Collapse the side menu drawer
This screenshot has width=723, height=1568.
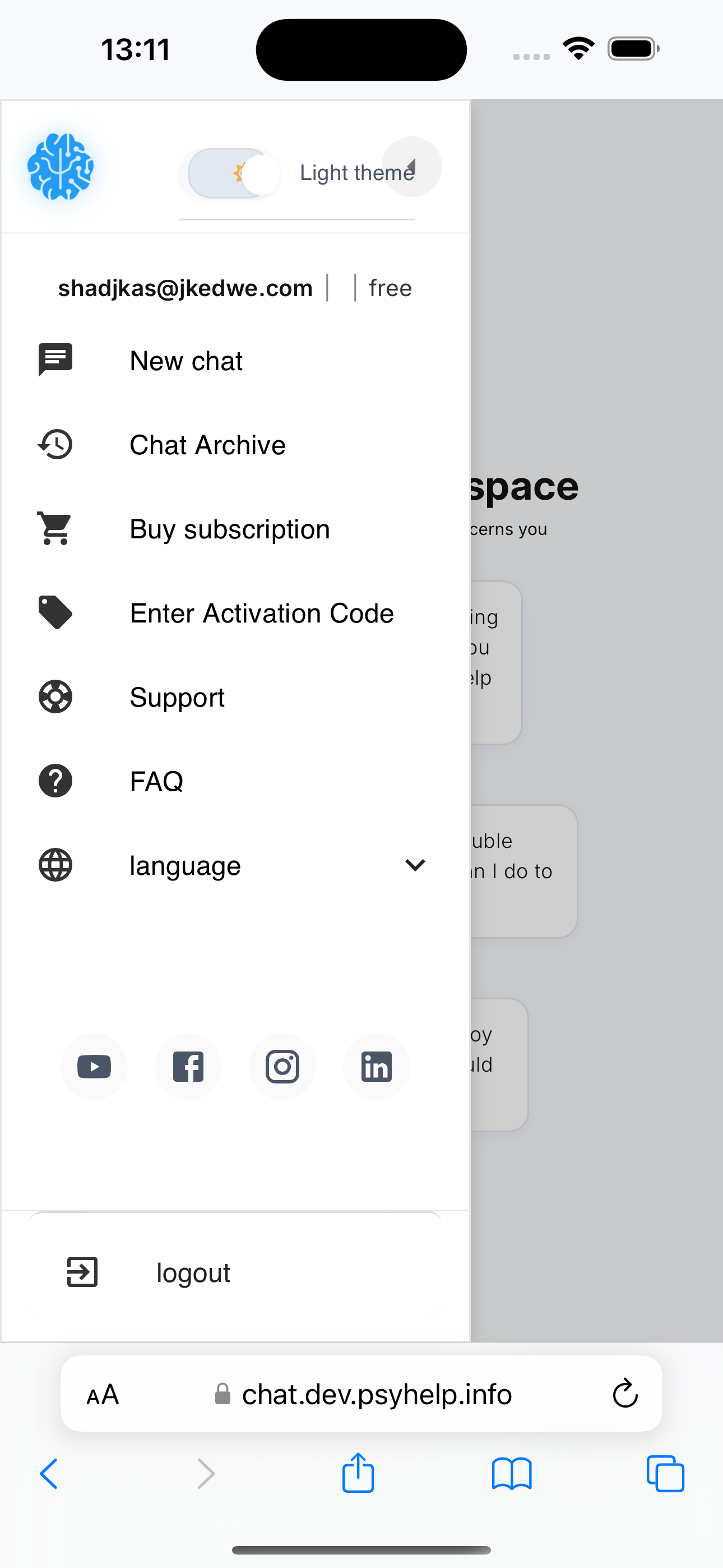(x=411, y=167)
